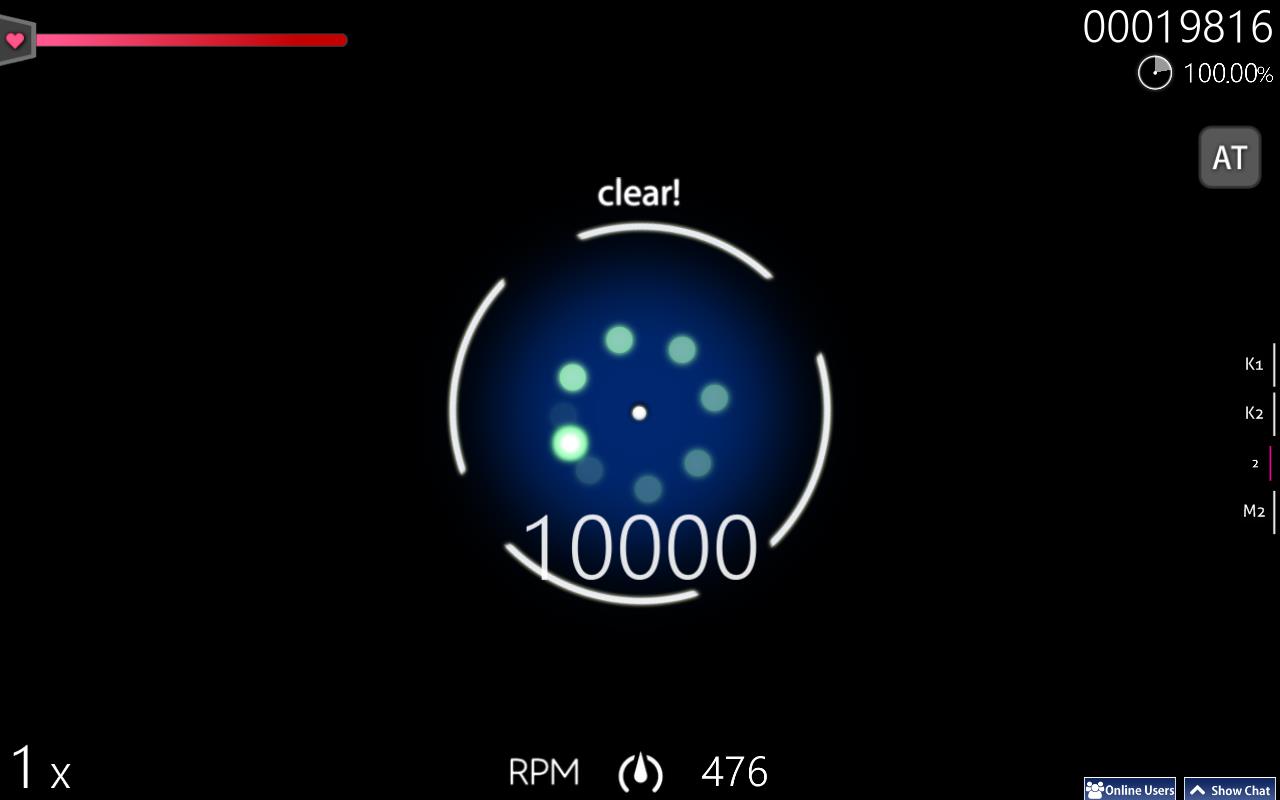The width and height of the screenshot is (1280, 800).
Task: Show the chat window
Action: tap(1230, 789)
